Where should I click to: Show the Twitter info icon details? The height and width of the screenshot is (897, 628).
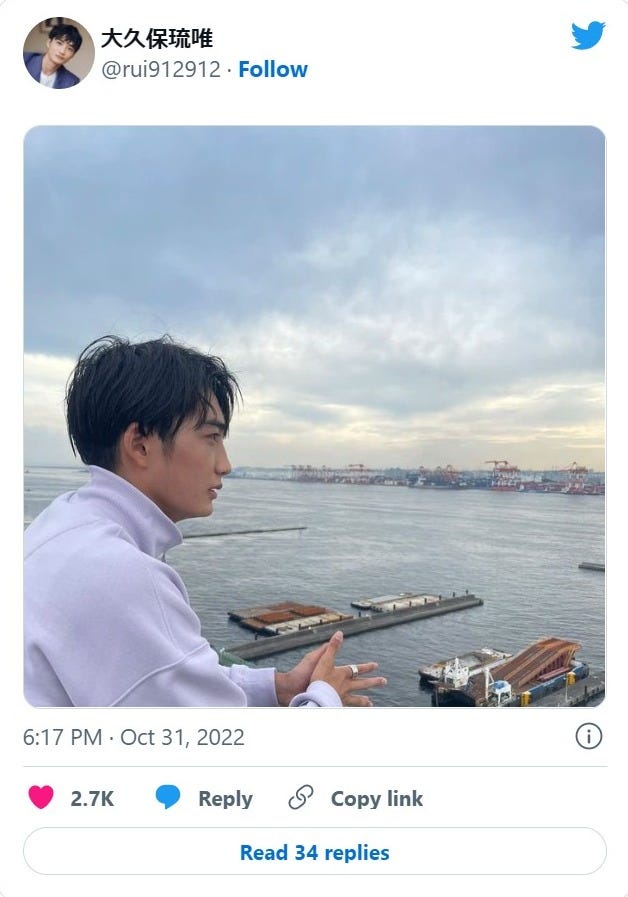[x=588, y=737]
